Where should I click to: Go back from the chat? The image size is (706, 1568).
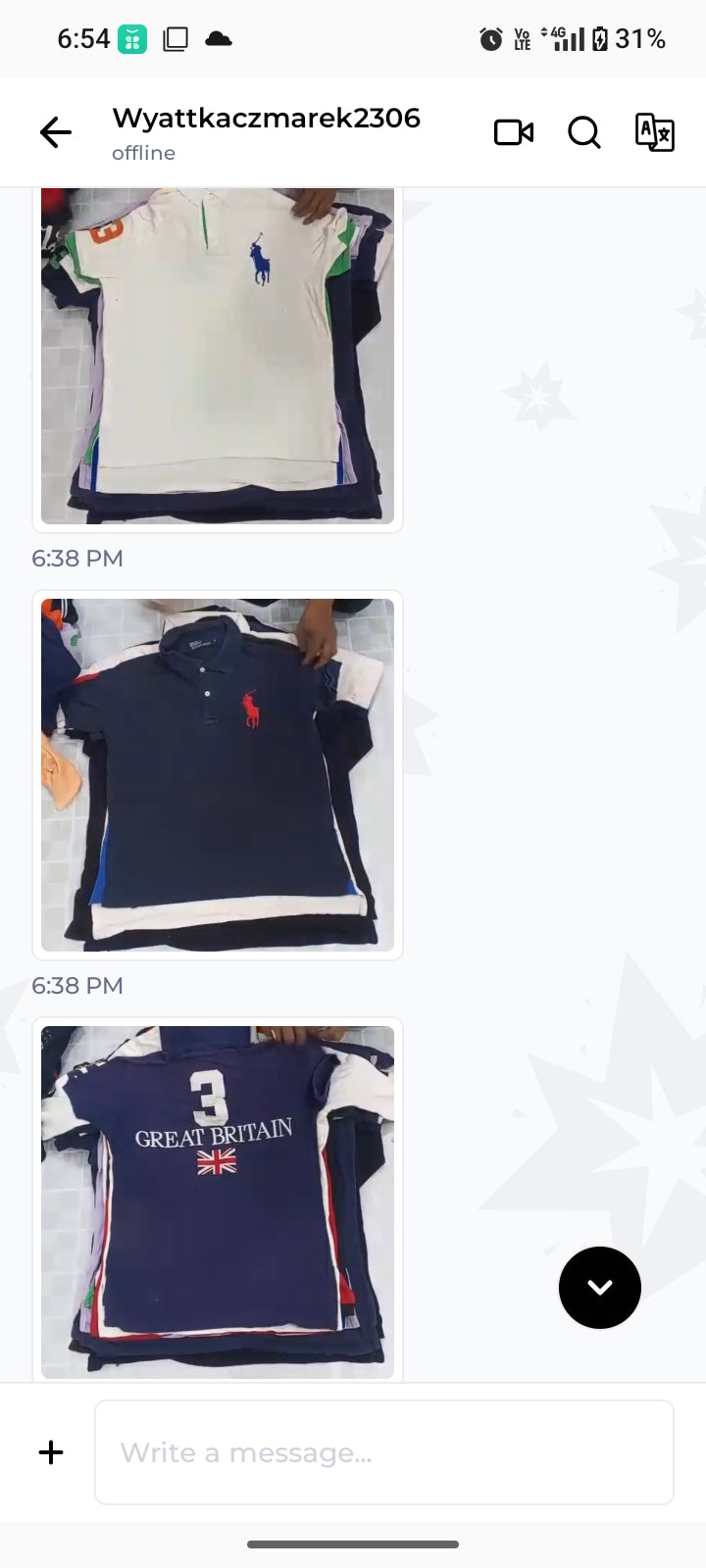[x=56, y=132]
